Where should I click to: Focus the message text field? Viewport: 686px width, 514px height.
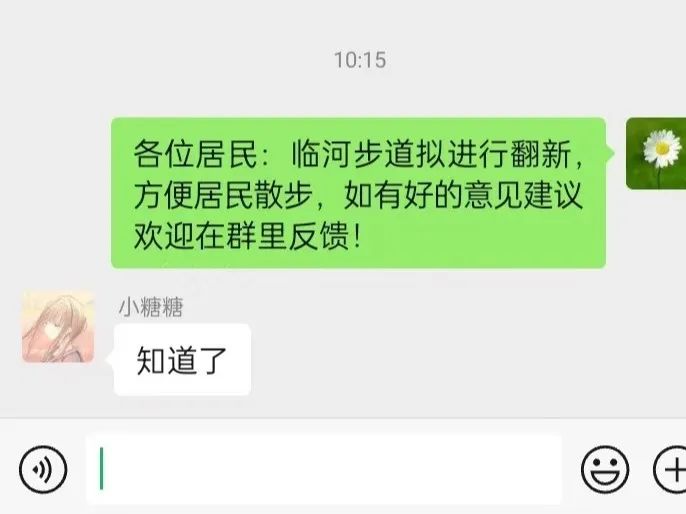[324, 469]
